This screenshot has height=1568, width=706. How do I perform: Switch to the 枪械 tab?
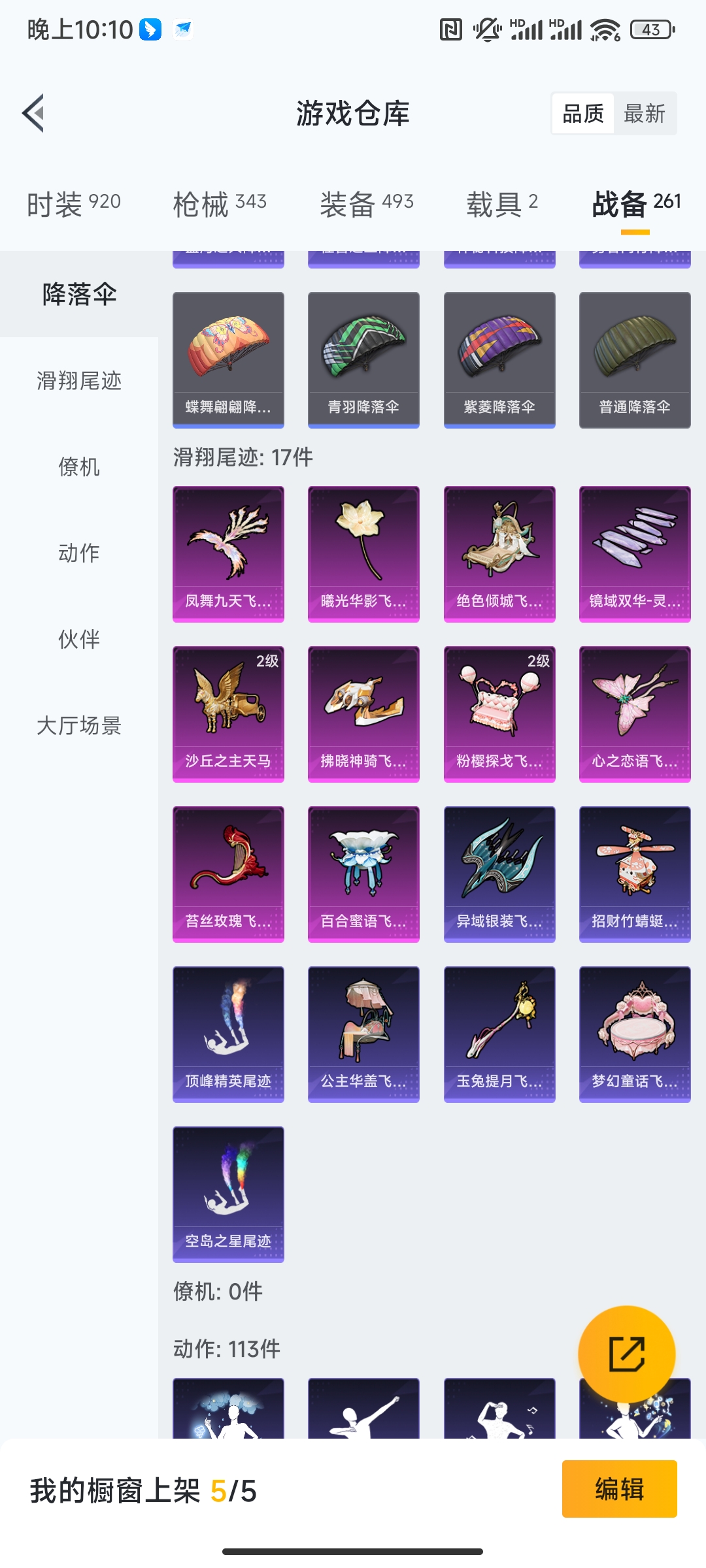point(220,204)
